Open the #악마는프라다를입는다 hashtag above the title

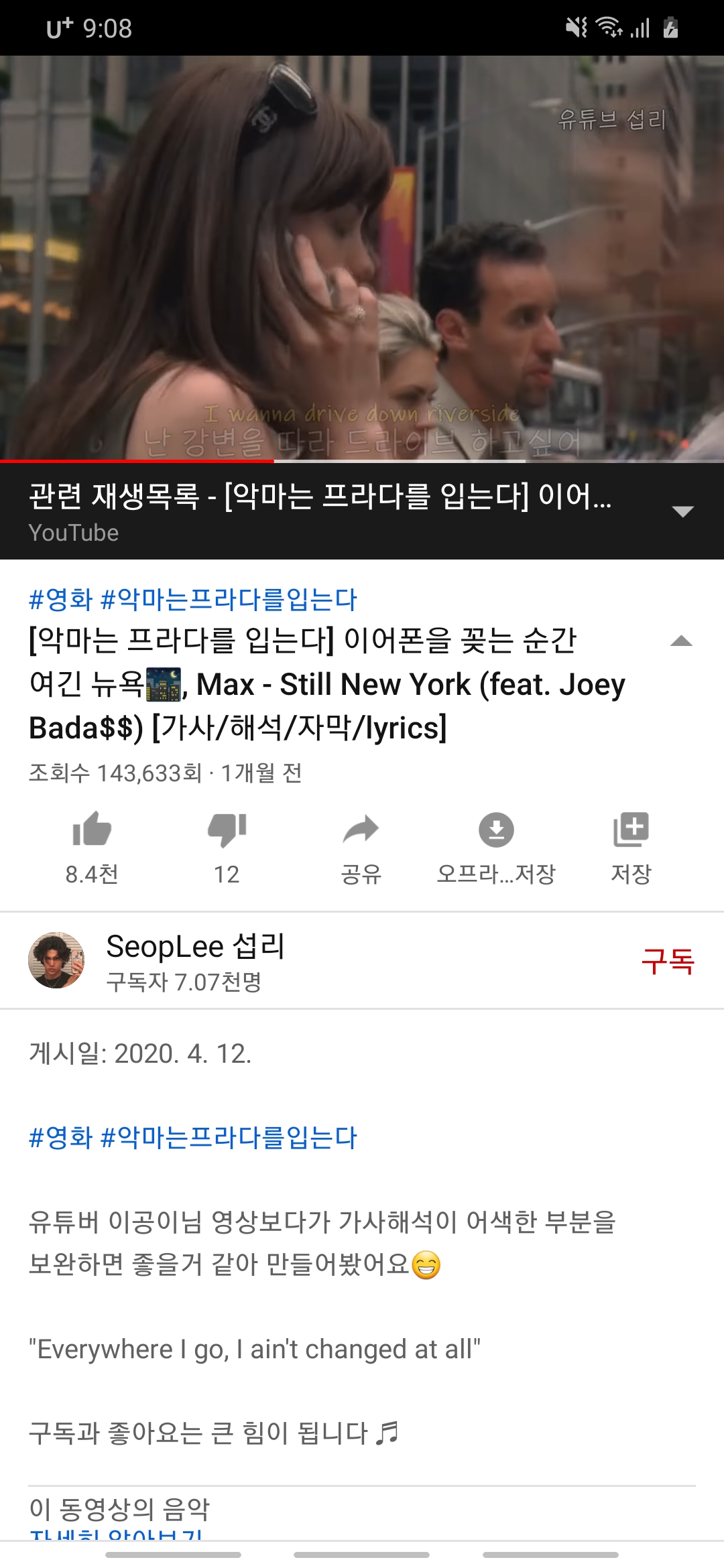(x=229, y=599)
